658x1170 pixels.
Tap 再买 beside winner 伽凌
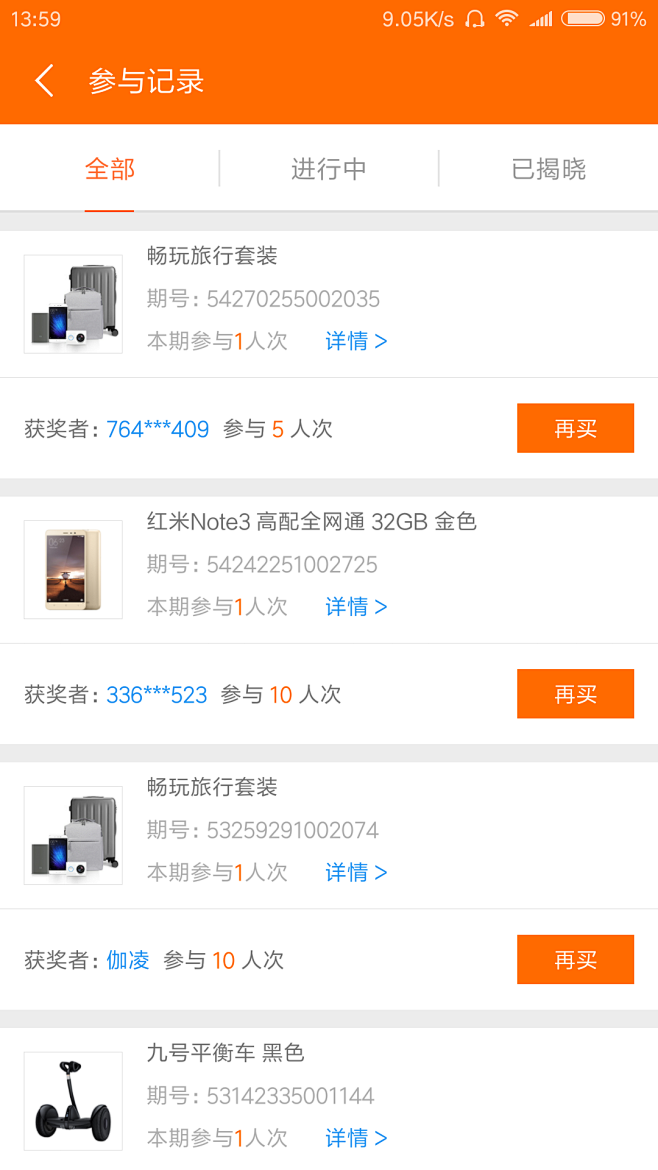pyautogui.click(x=575, y=960)
